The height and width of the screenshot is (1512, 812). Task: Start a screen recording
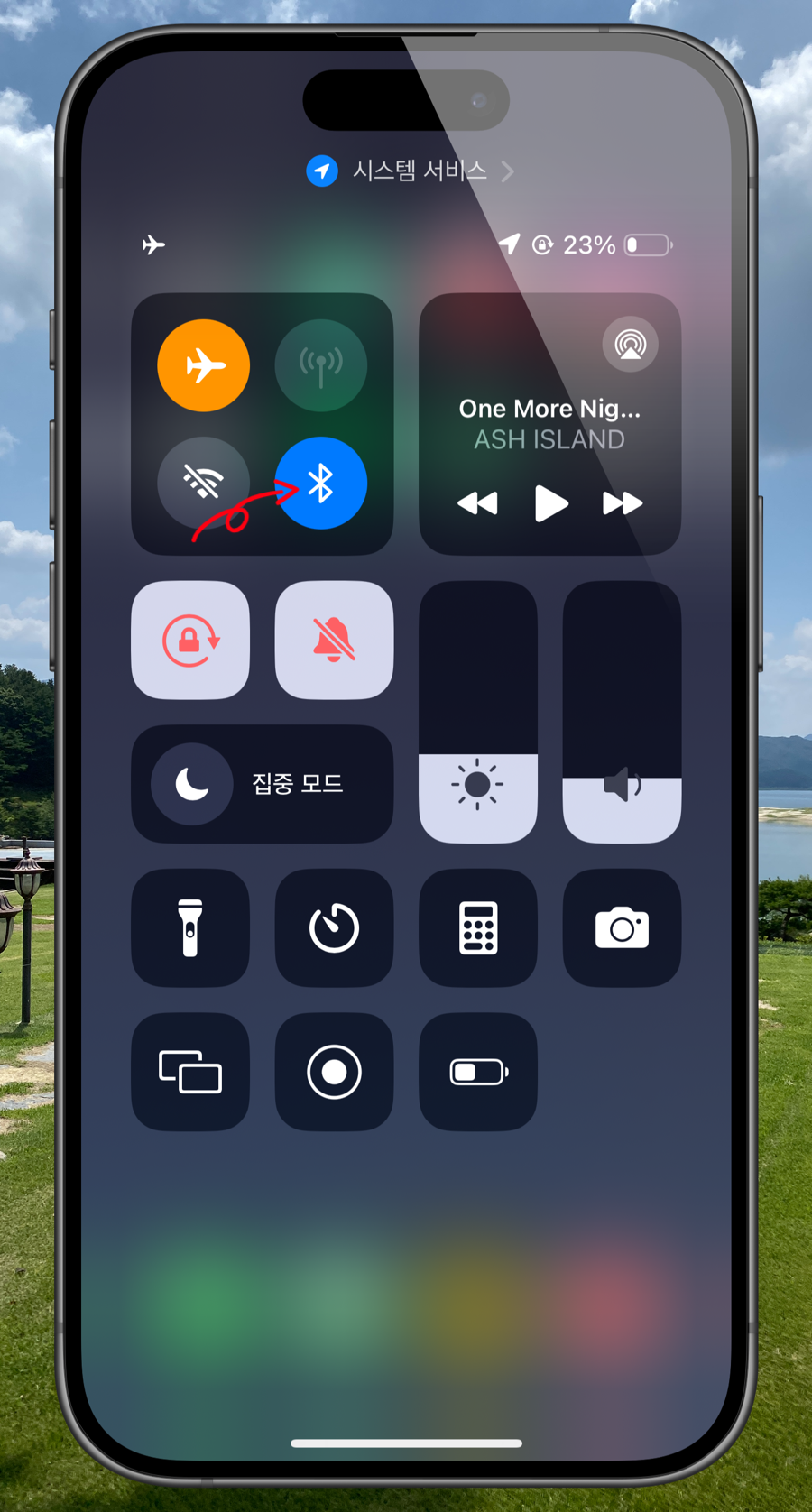pos(334,1072)
